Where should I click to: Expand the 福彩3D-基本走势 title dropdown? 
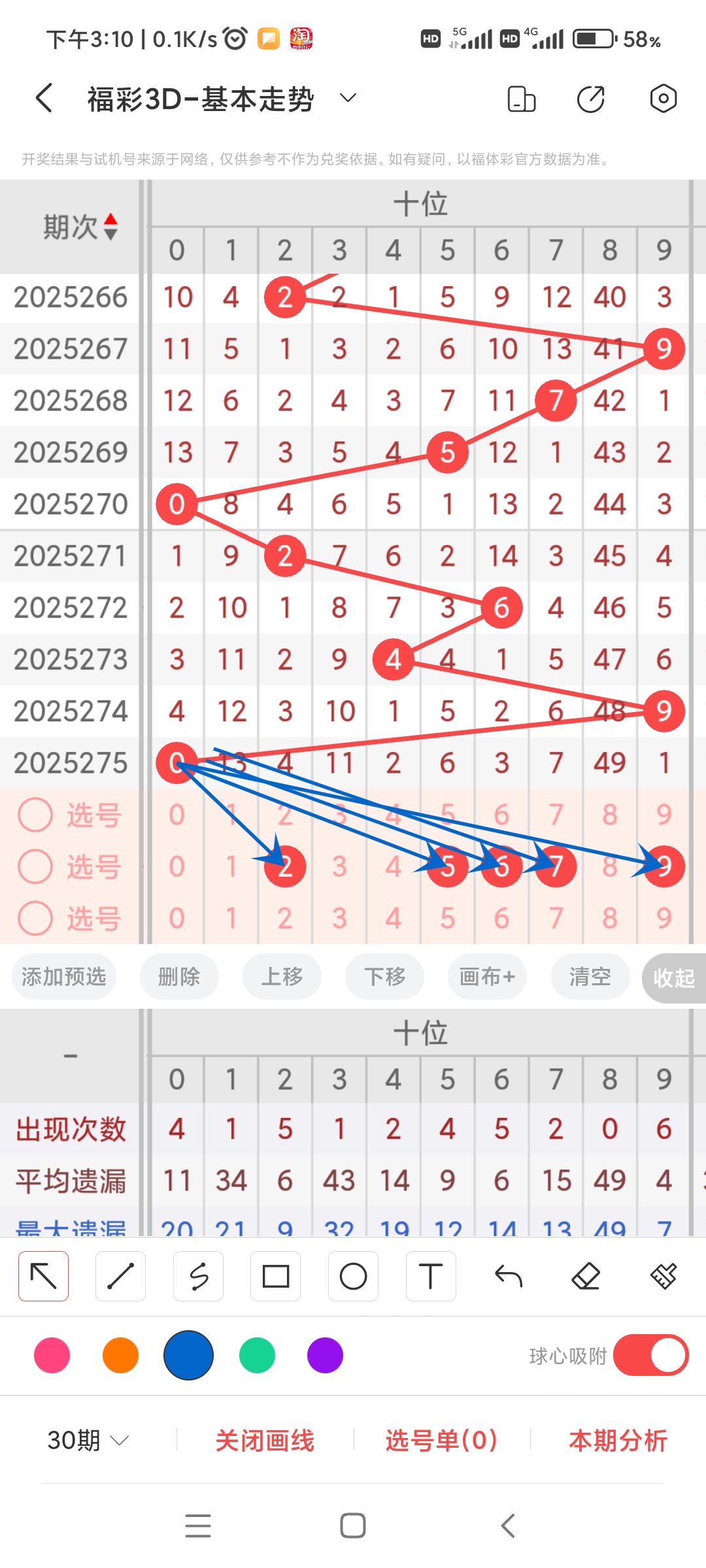348,99
